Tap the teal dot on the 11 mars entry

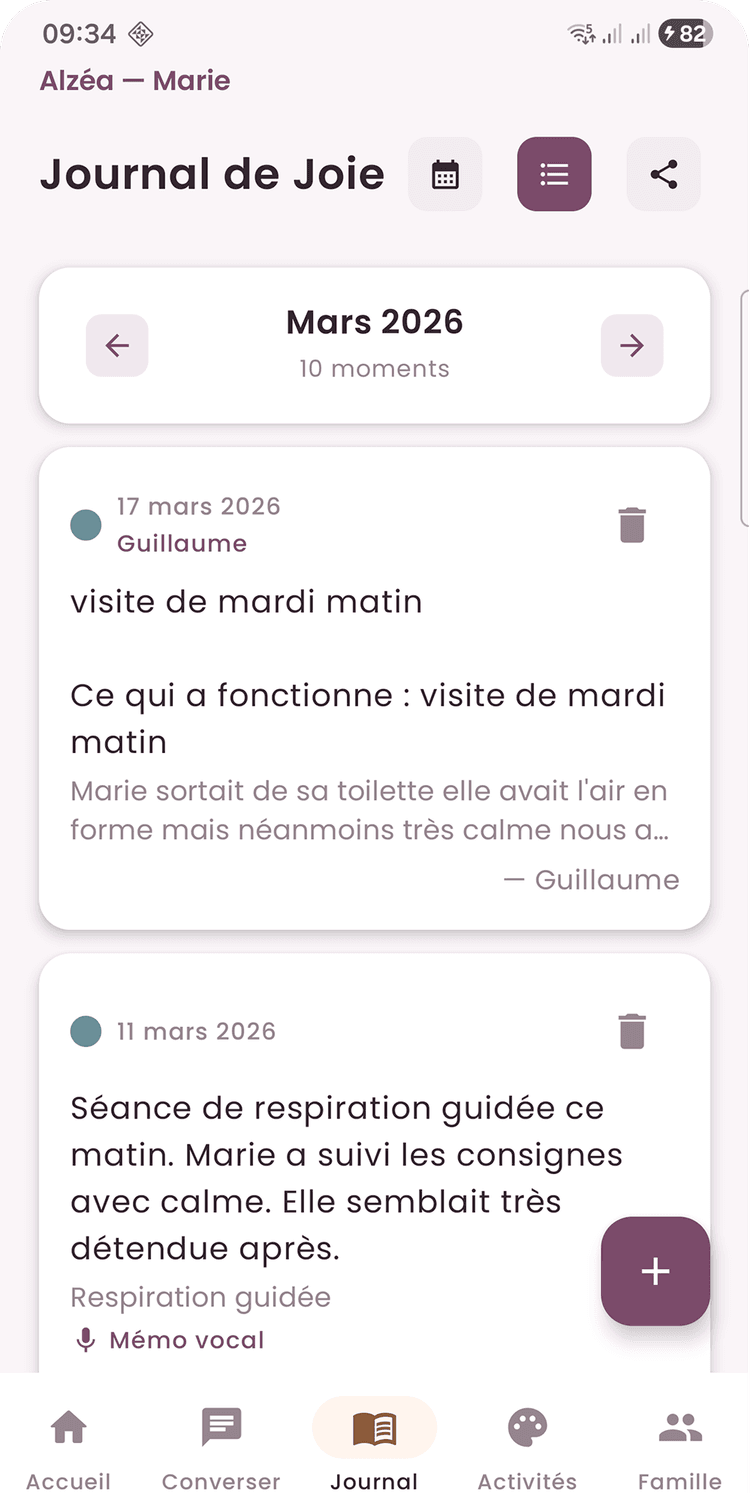(x=85, y=1030)
